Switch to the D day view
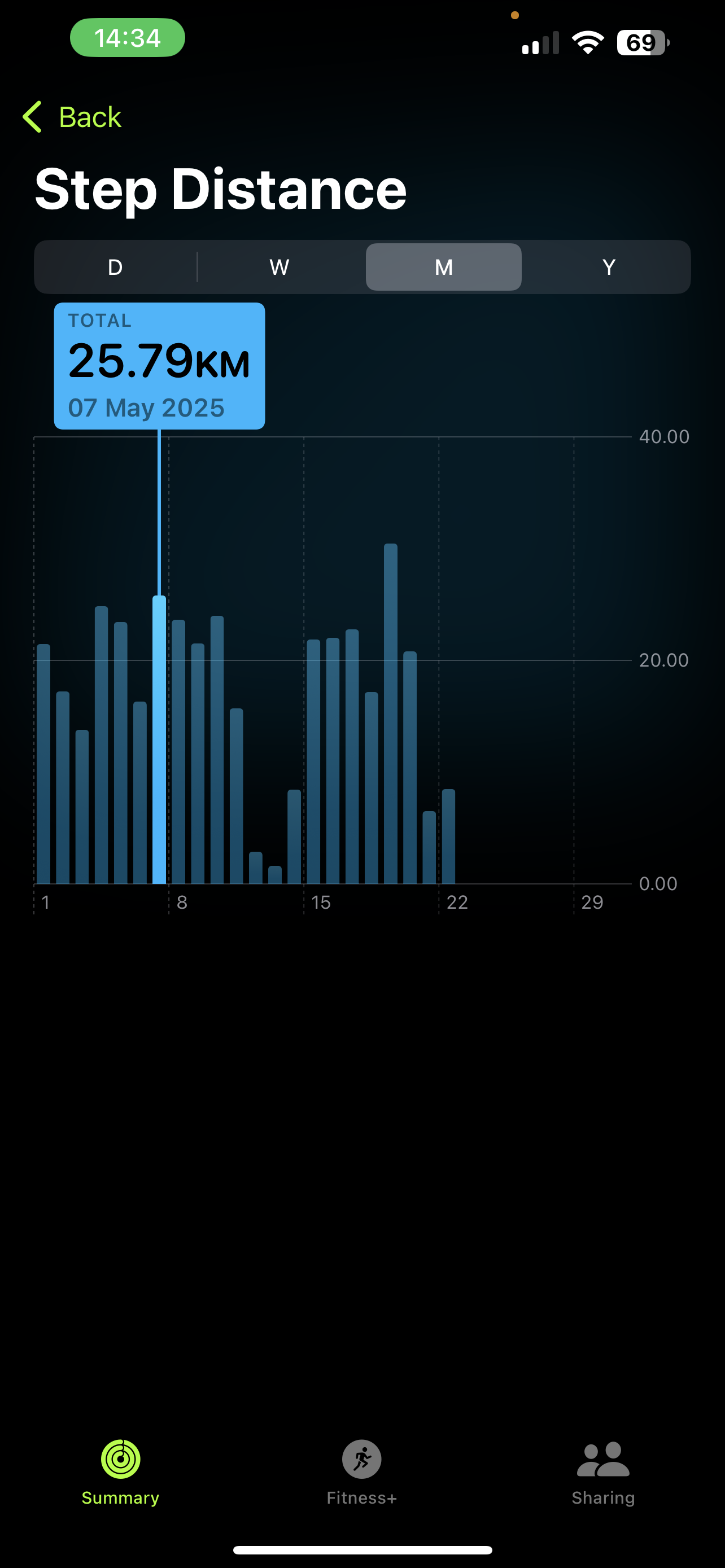Screen dimensions: 725x1568 115,267
